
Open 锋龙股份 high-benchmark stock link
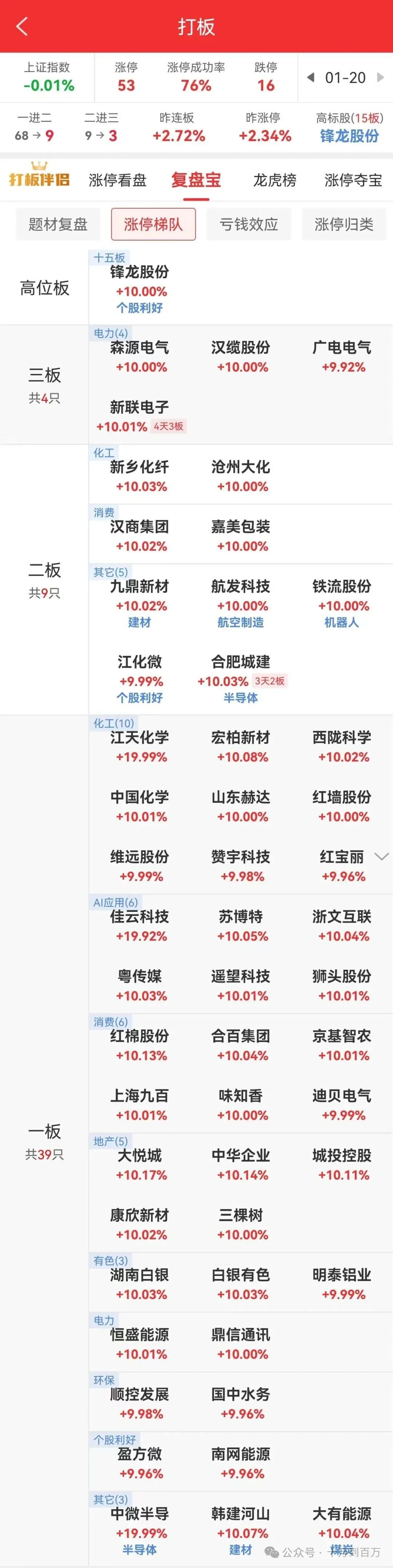(349, 136)
